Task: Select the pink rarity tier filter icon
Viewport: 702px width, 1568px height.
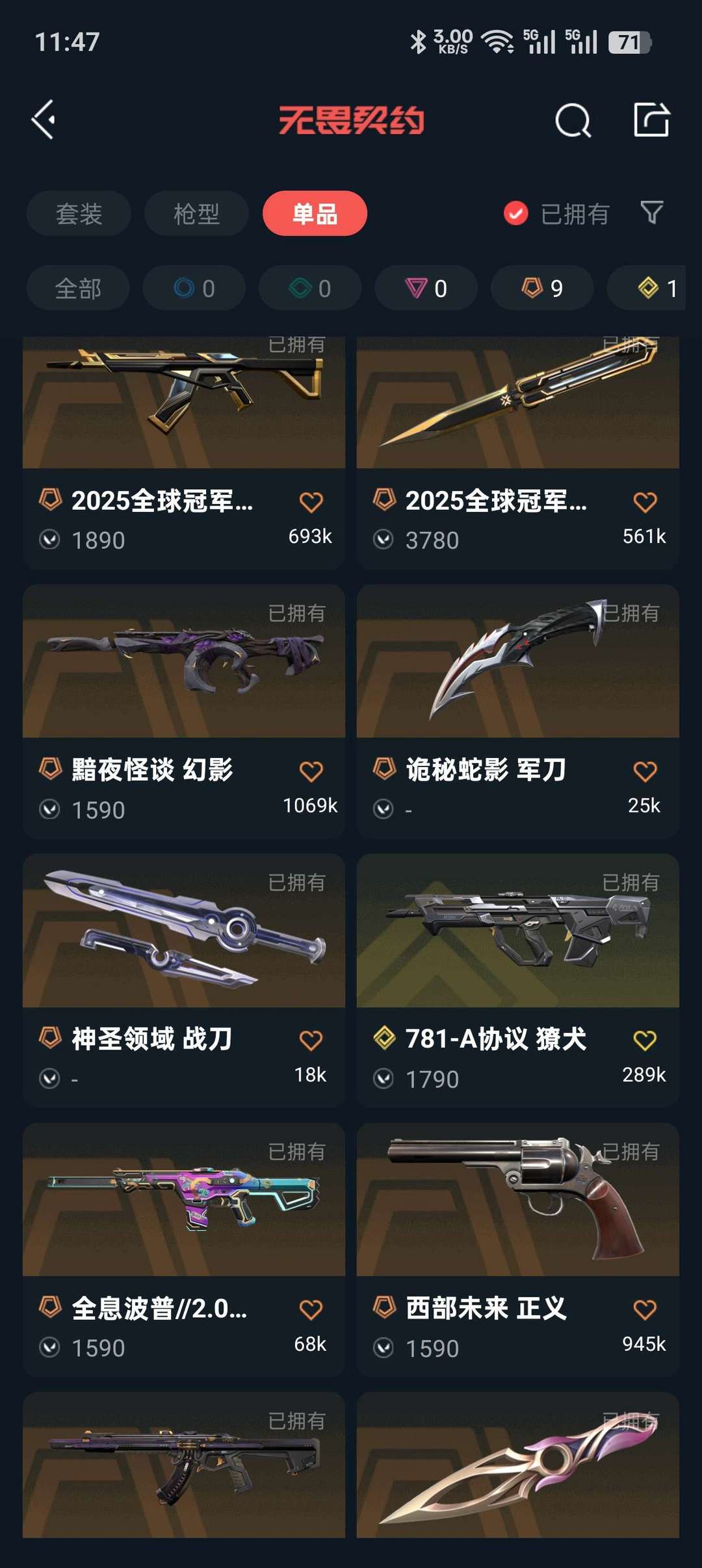Action: [x=426, y=288]
